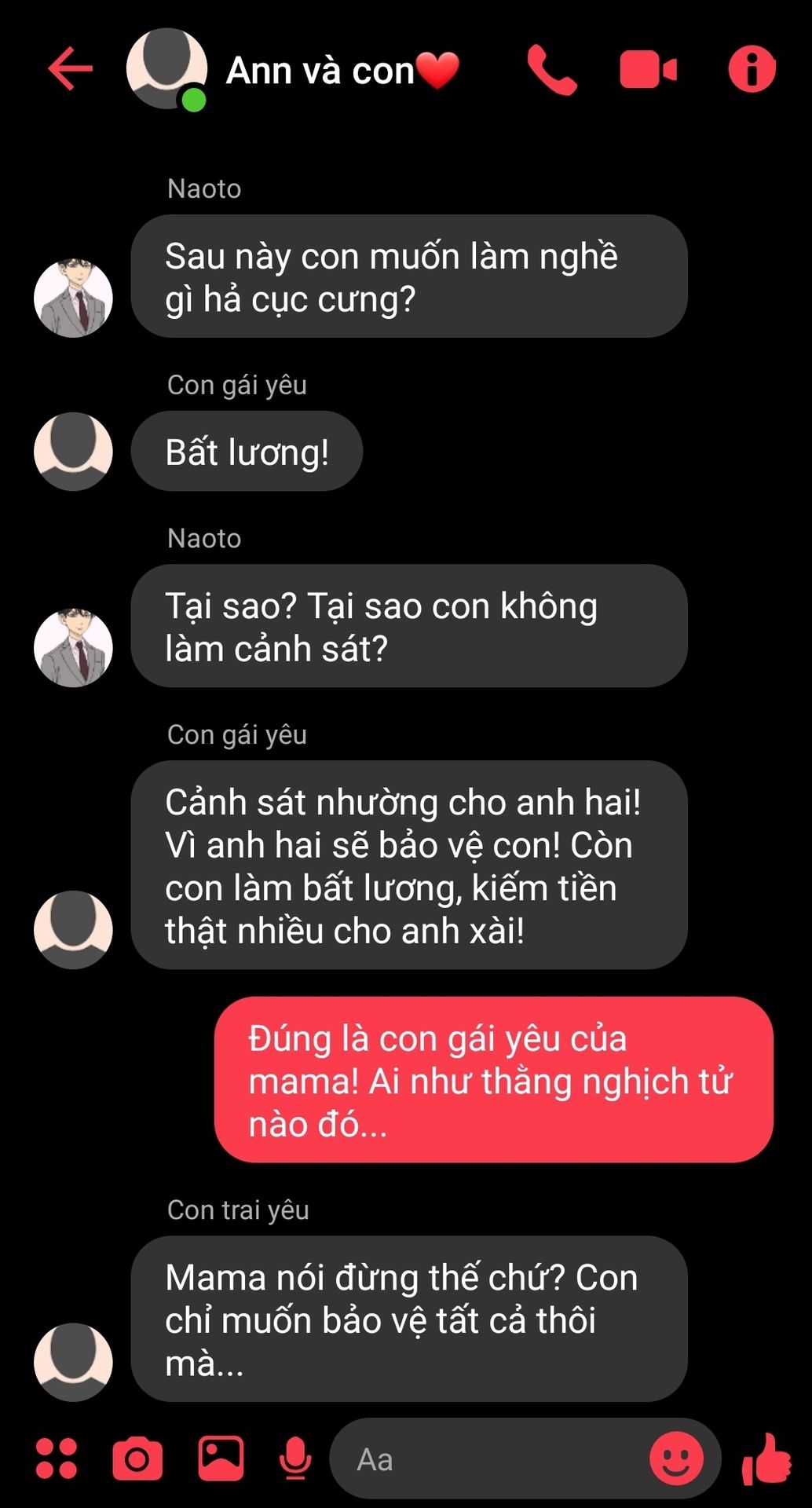Open the four-dot more actions menu
This screenshot has width=812, height=1508.
point(57,1459)
